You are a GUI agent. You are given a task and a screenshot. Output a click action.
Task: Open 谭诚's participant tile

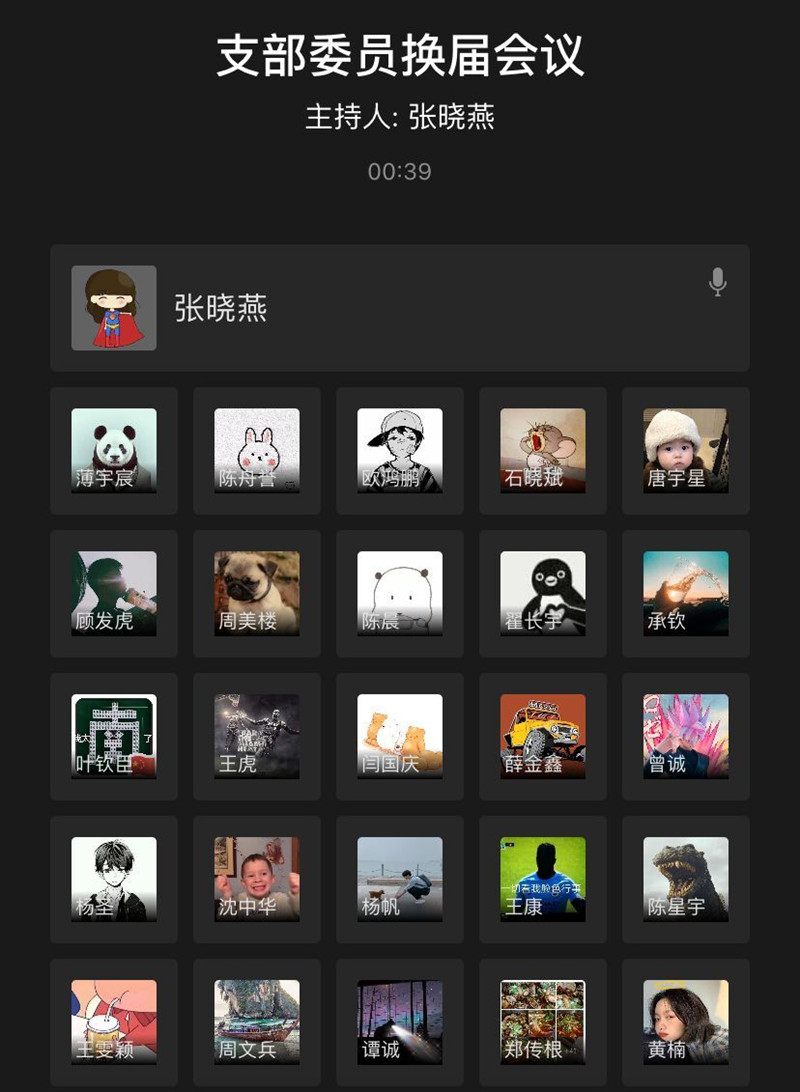[400, 1023]
